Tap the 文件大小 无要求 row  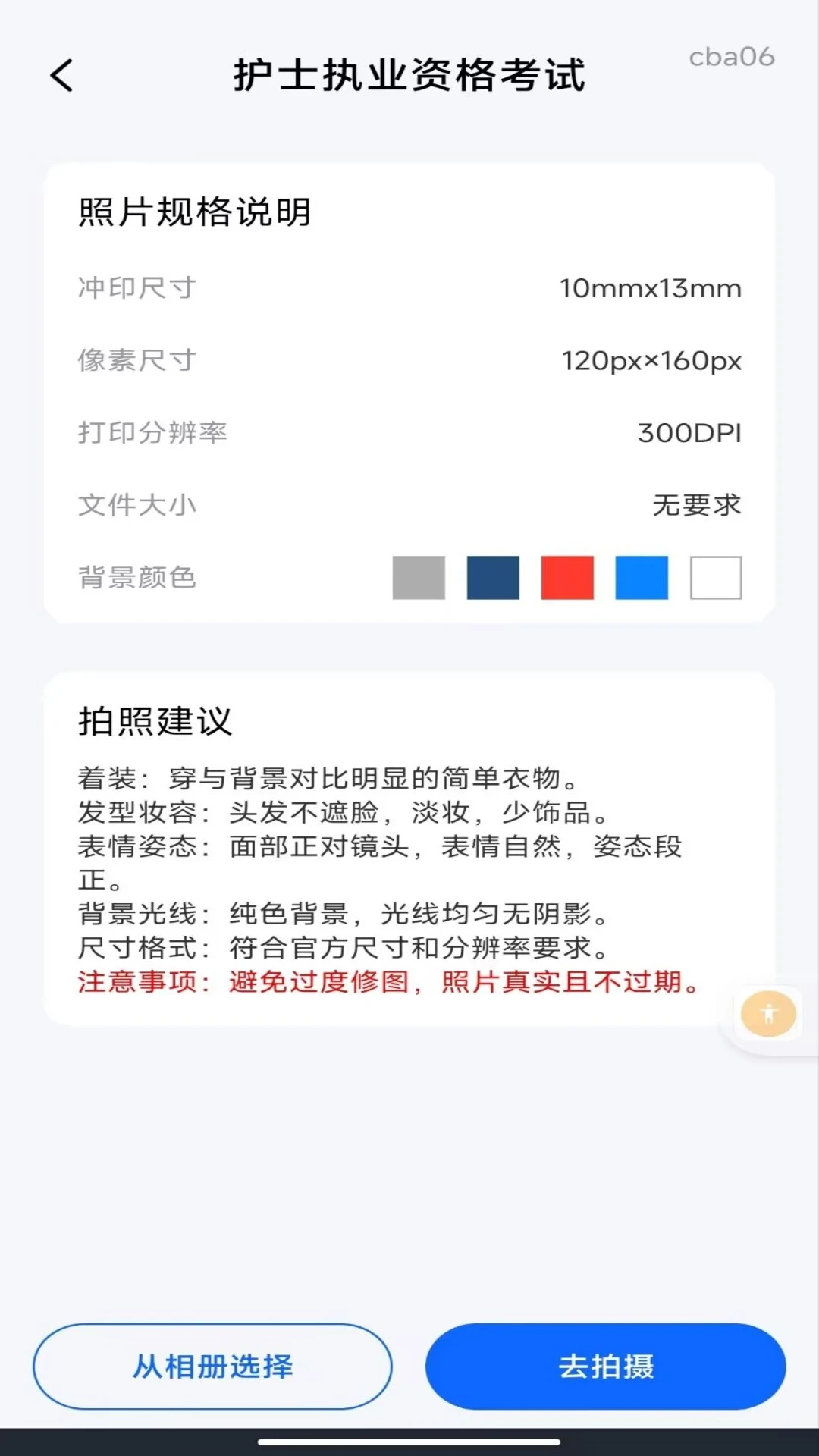point(409,505)
